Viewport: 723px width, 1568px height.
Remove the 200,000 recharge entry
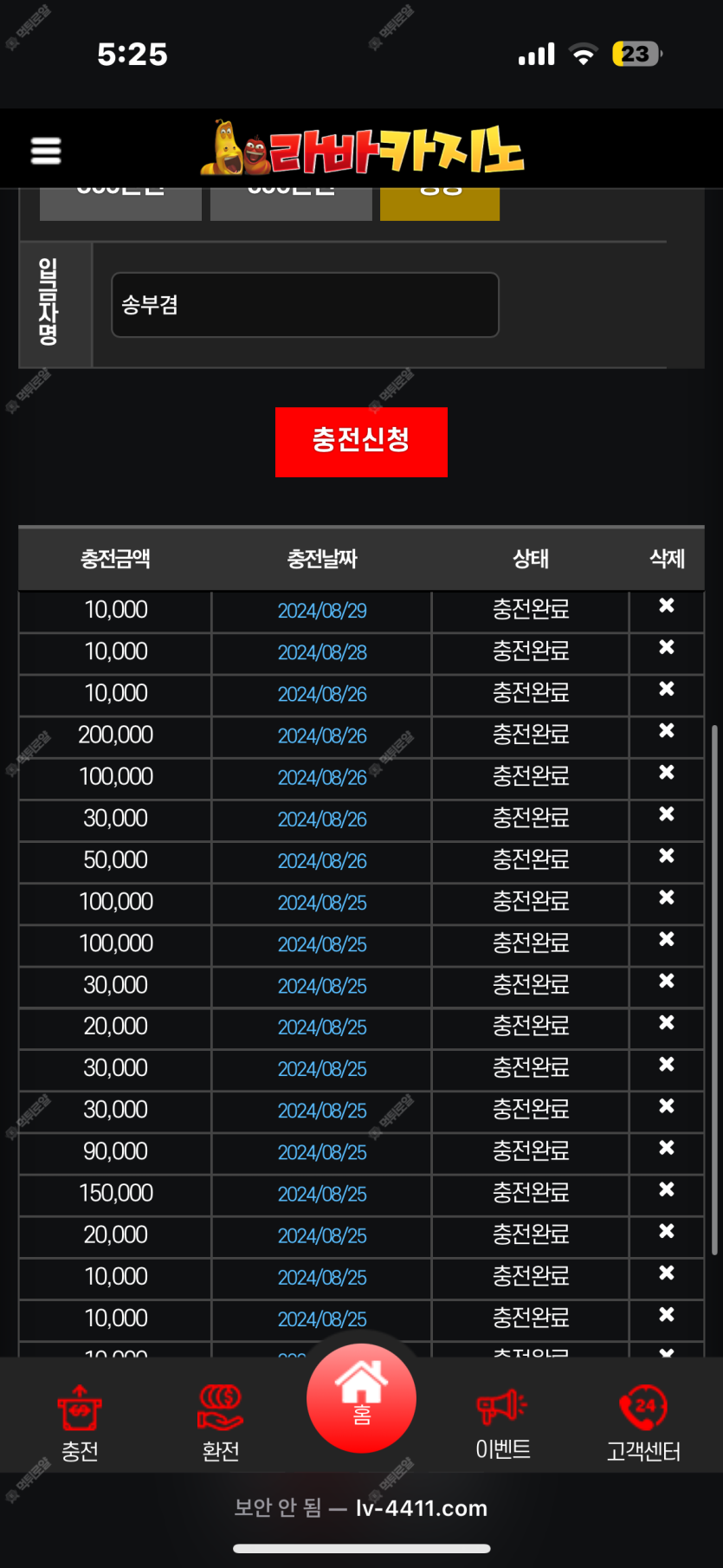coord(666,731)
